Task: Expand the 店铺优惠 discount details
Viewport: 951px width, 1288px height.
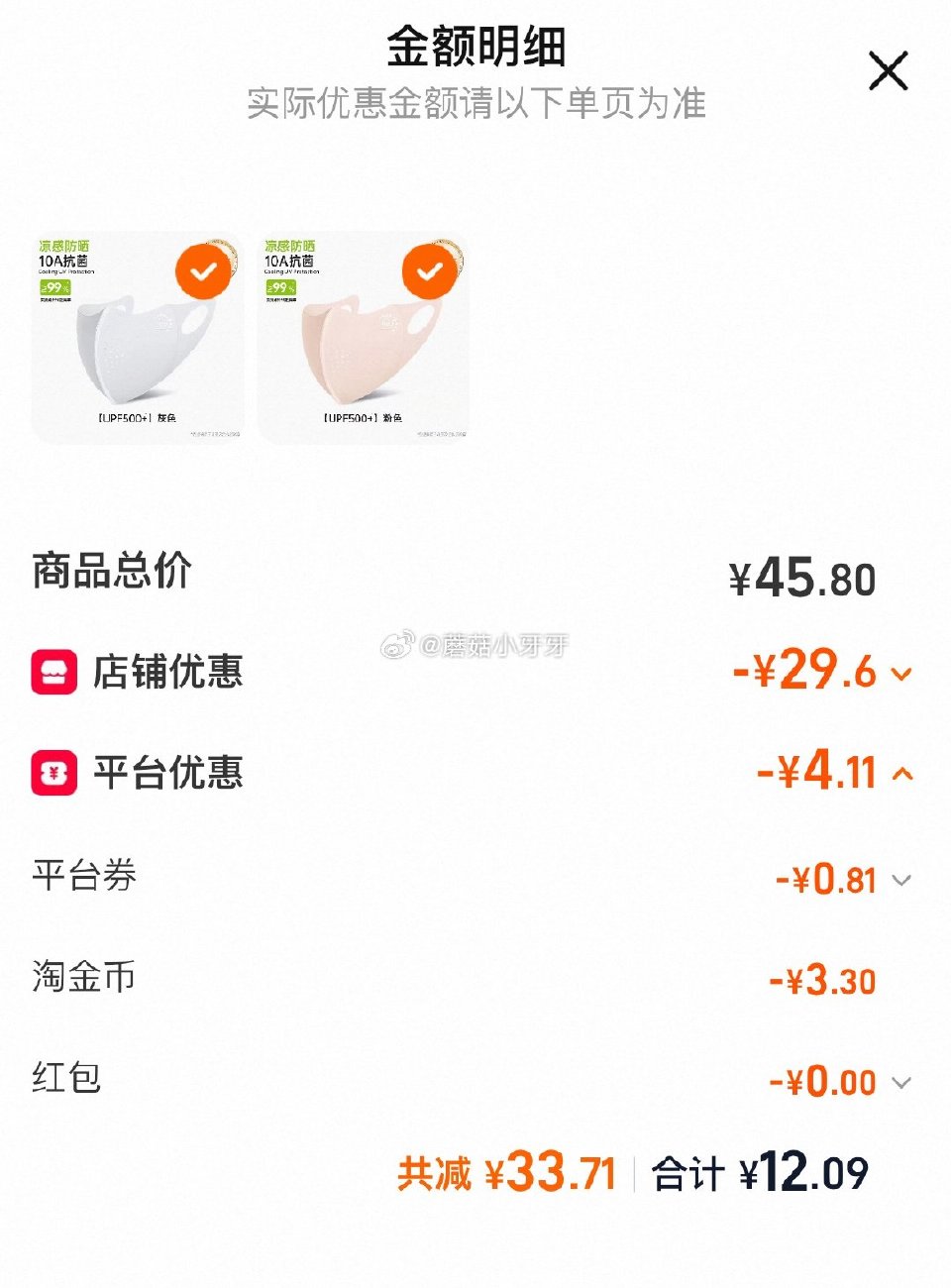Action: (x=902, y=674)
